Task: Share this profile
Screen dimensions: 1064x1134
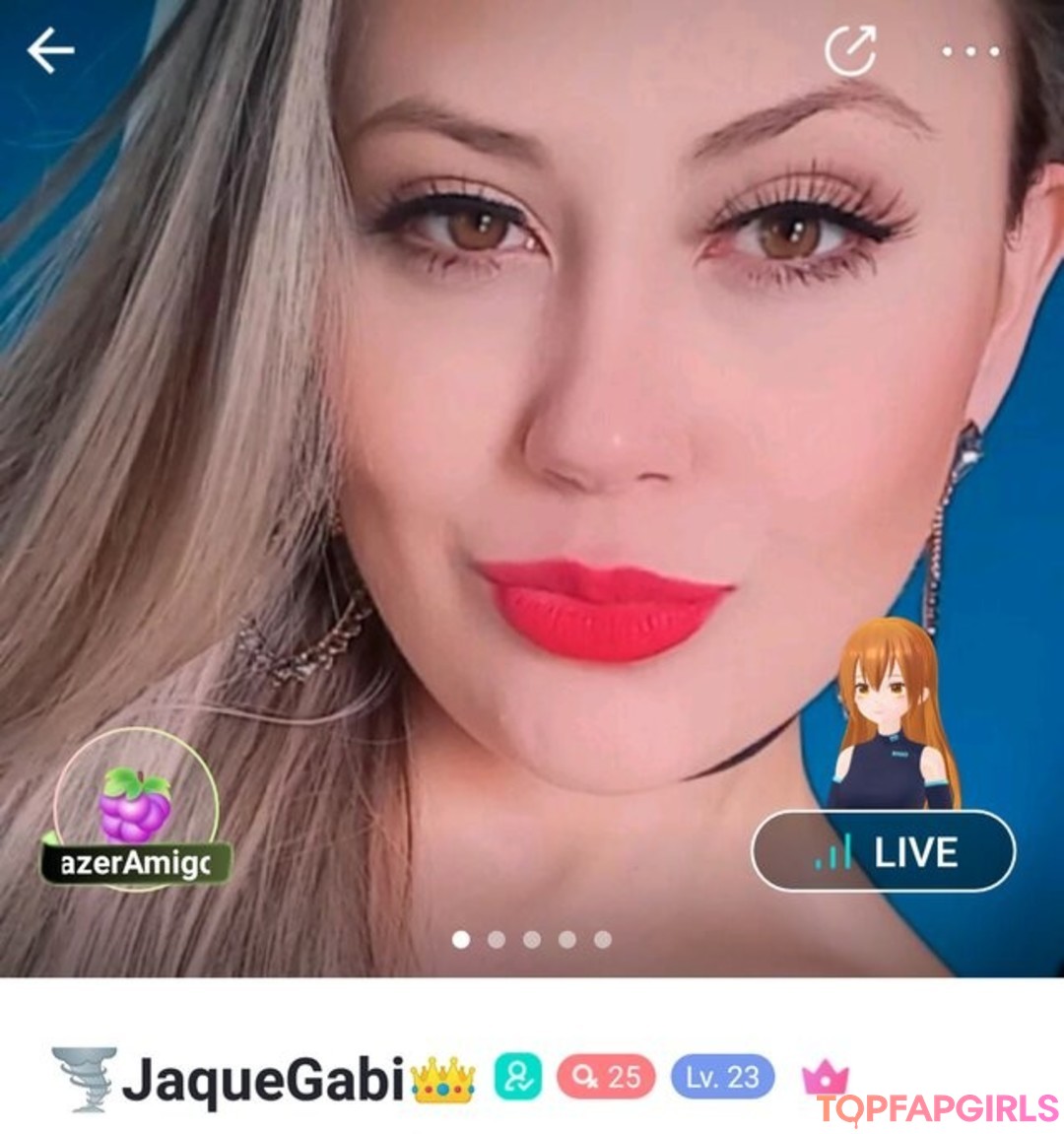Action: tap(850, 51)
